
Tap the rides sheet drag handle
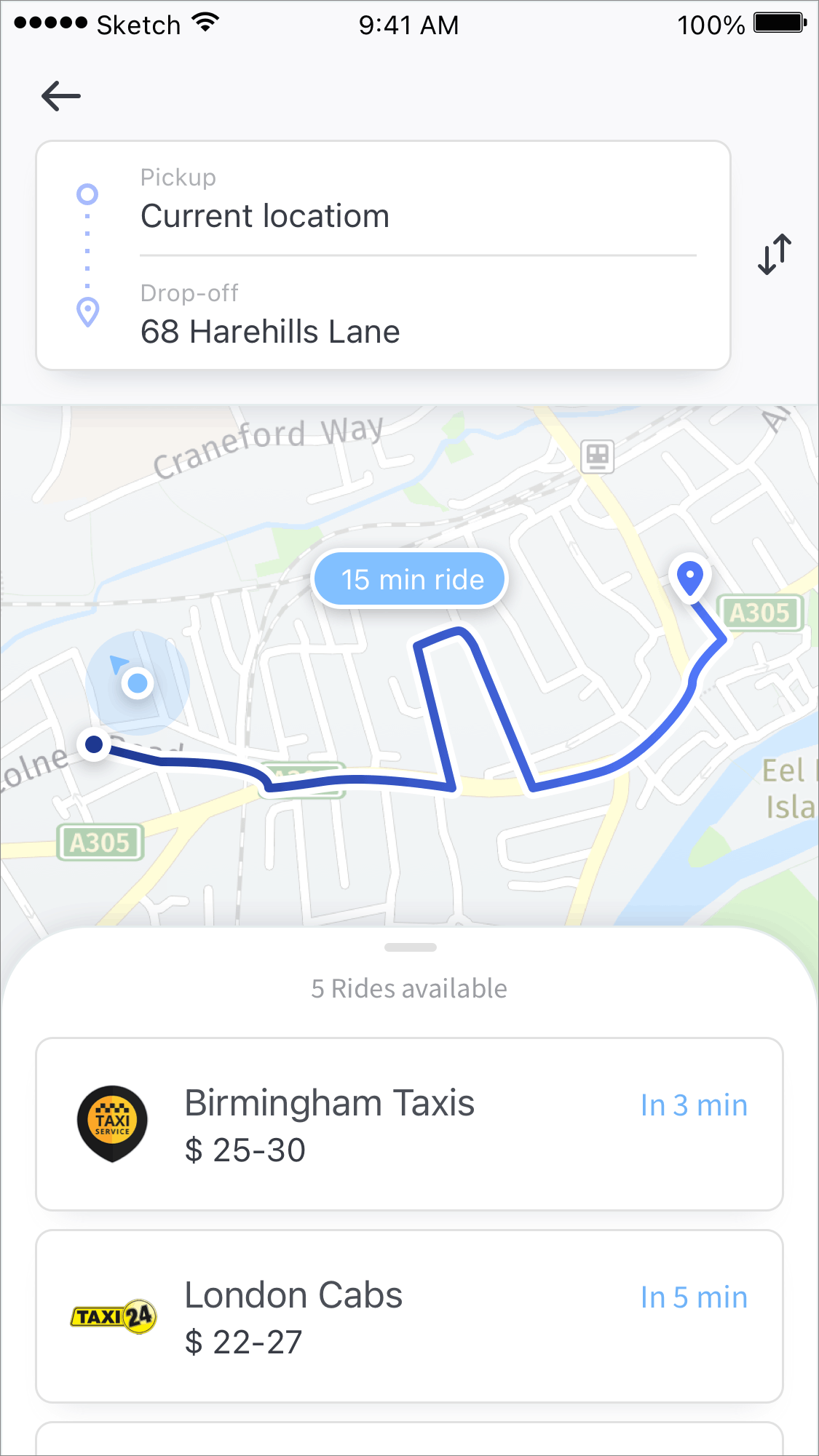[x=411, y=947]
